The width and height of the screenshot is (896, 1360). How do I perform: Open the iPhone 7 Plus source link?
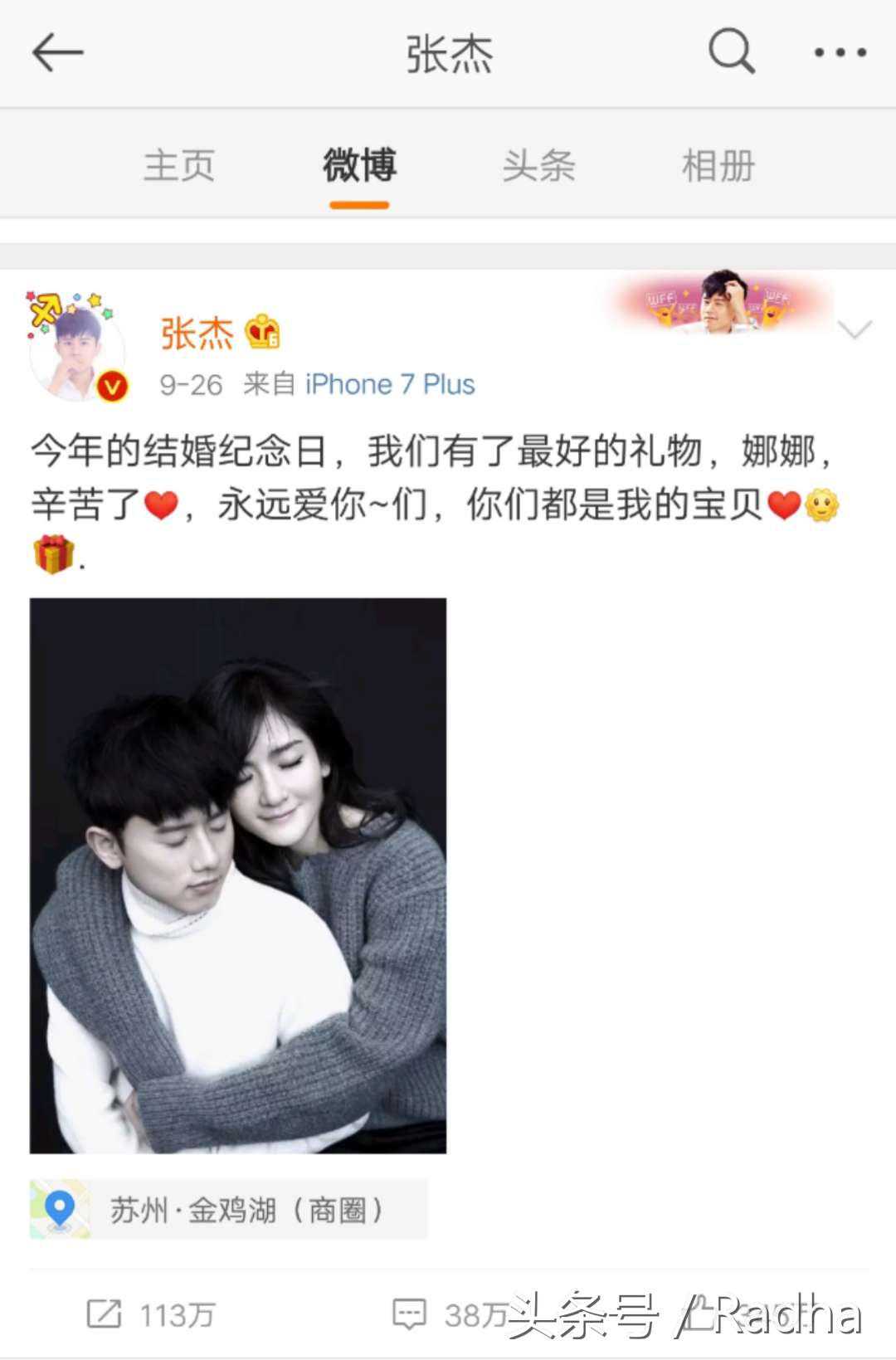click(390, 384)
